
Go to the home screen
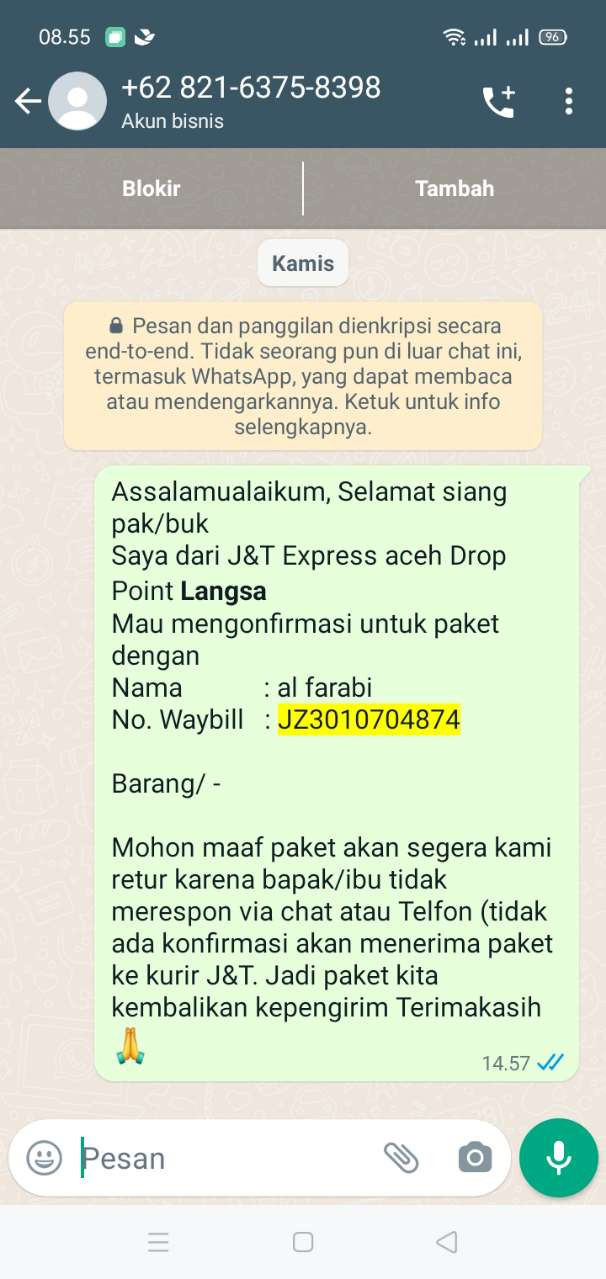point(303,1242)
